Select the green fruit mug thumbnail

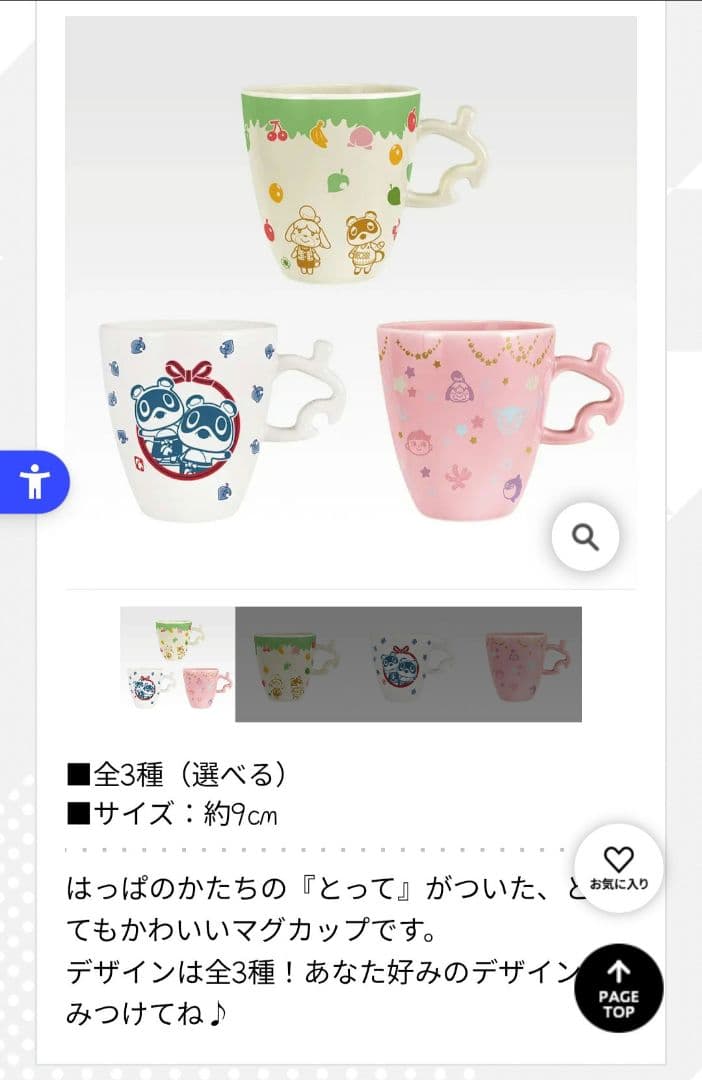(292, 664)
